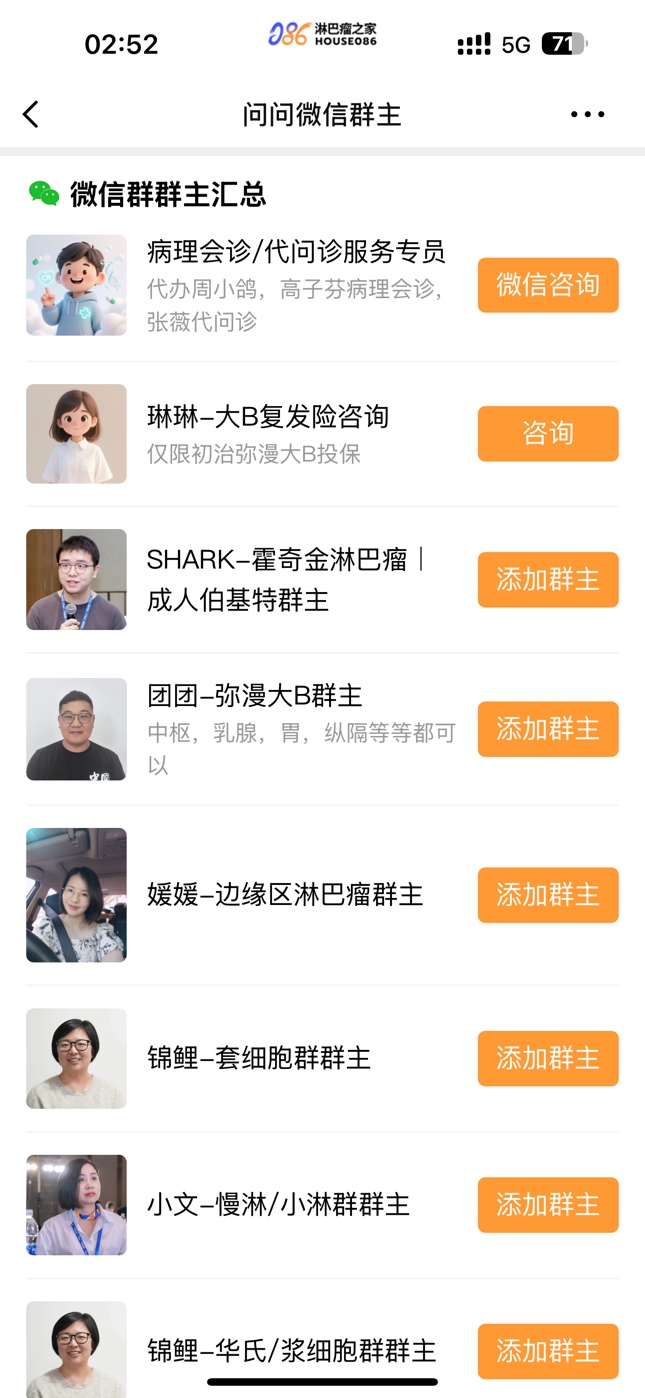Add 锦鲤-华氏/浆细胞群群主
Screen dimensions: 645x1398
548,1351
